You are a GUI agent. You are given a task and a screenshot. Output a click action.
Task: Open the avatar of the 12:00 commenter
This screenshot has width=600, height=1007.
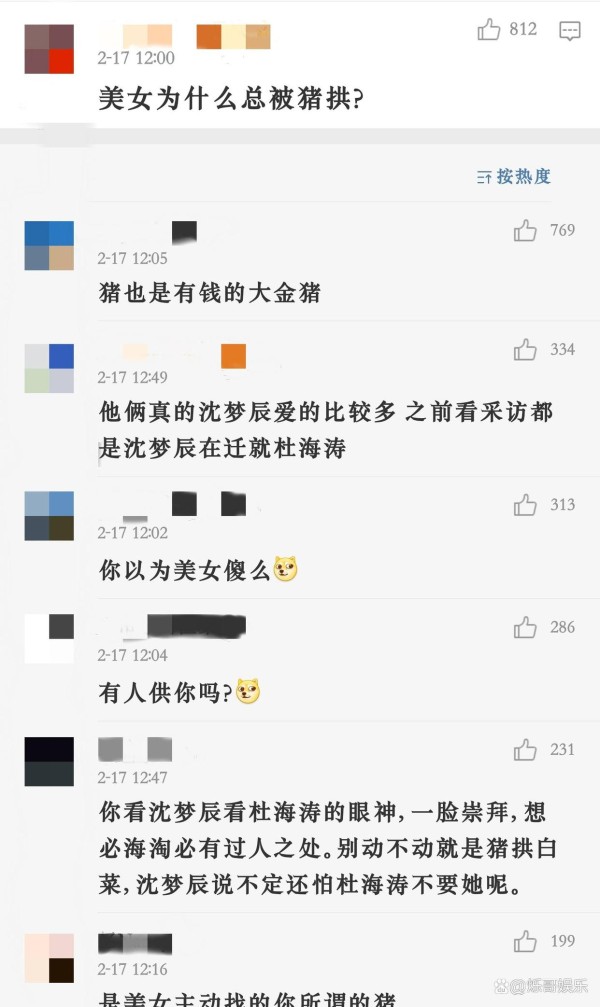49,49
